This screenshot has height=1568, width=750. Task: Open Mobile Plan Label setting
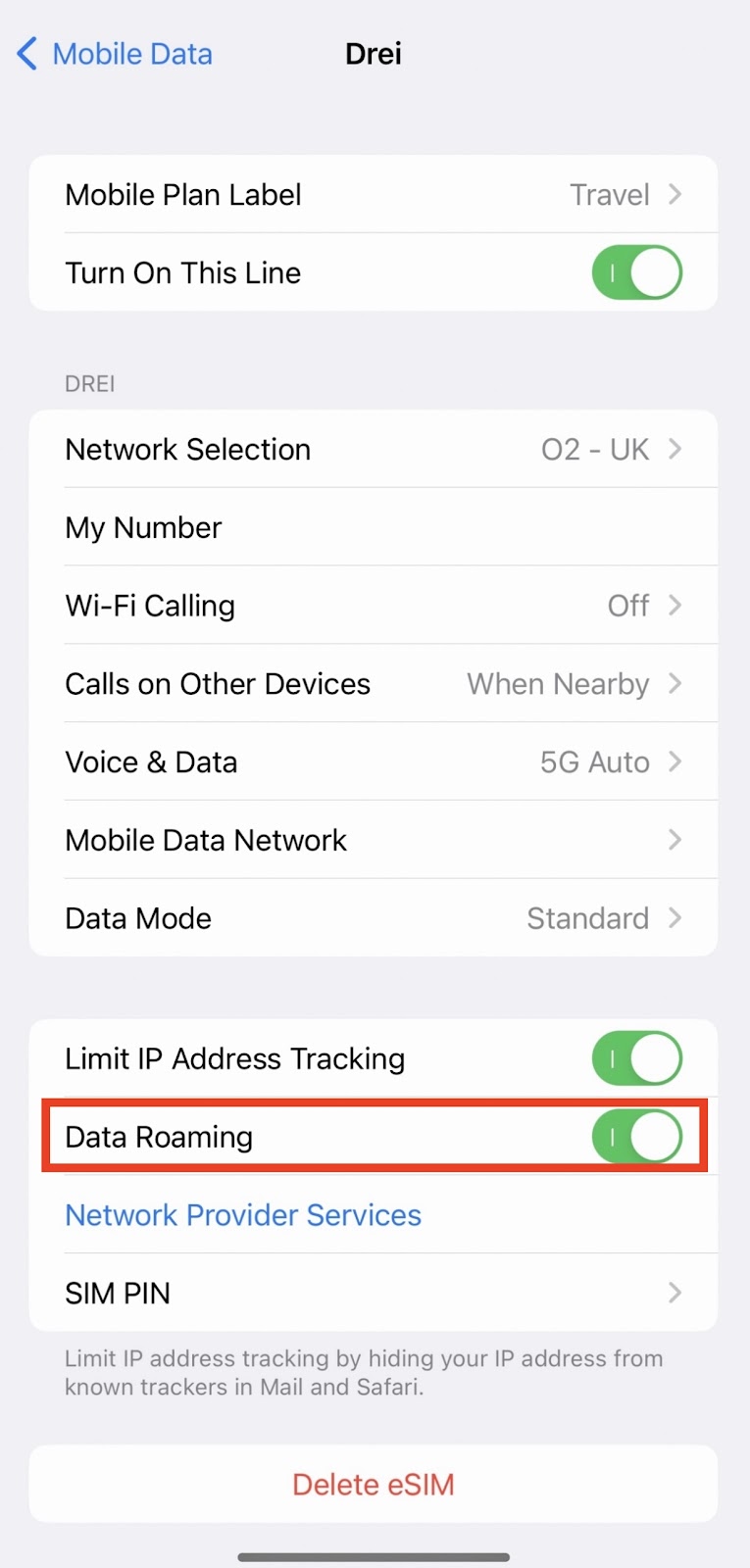pos(373,195)
